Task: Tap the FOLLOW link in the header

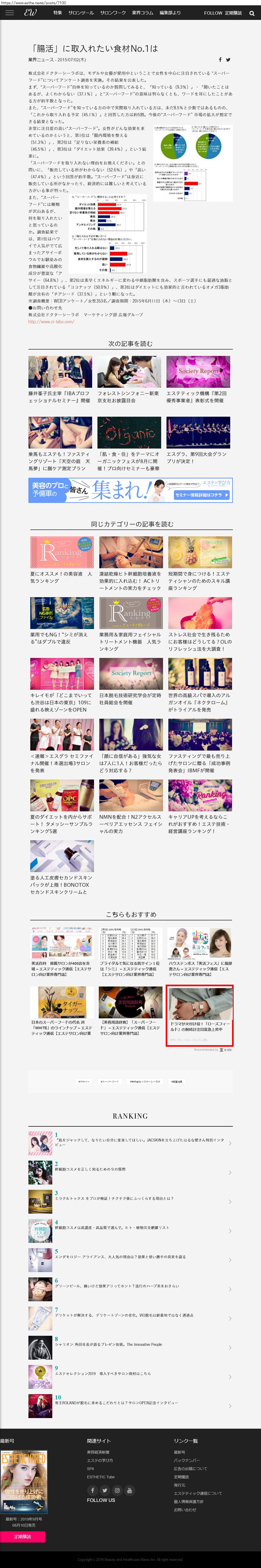Action: (213, 13)
